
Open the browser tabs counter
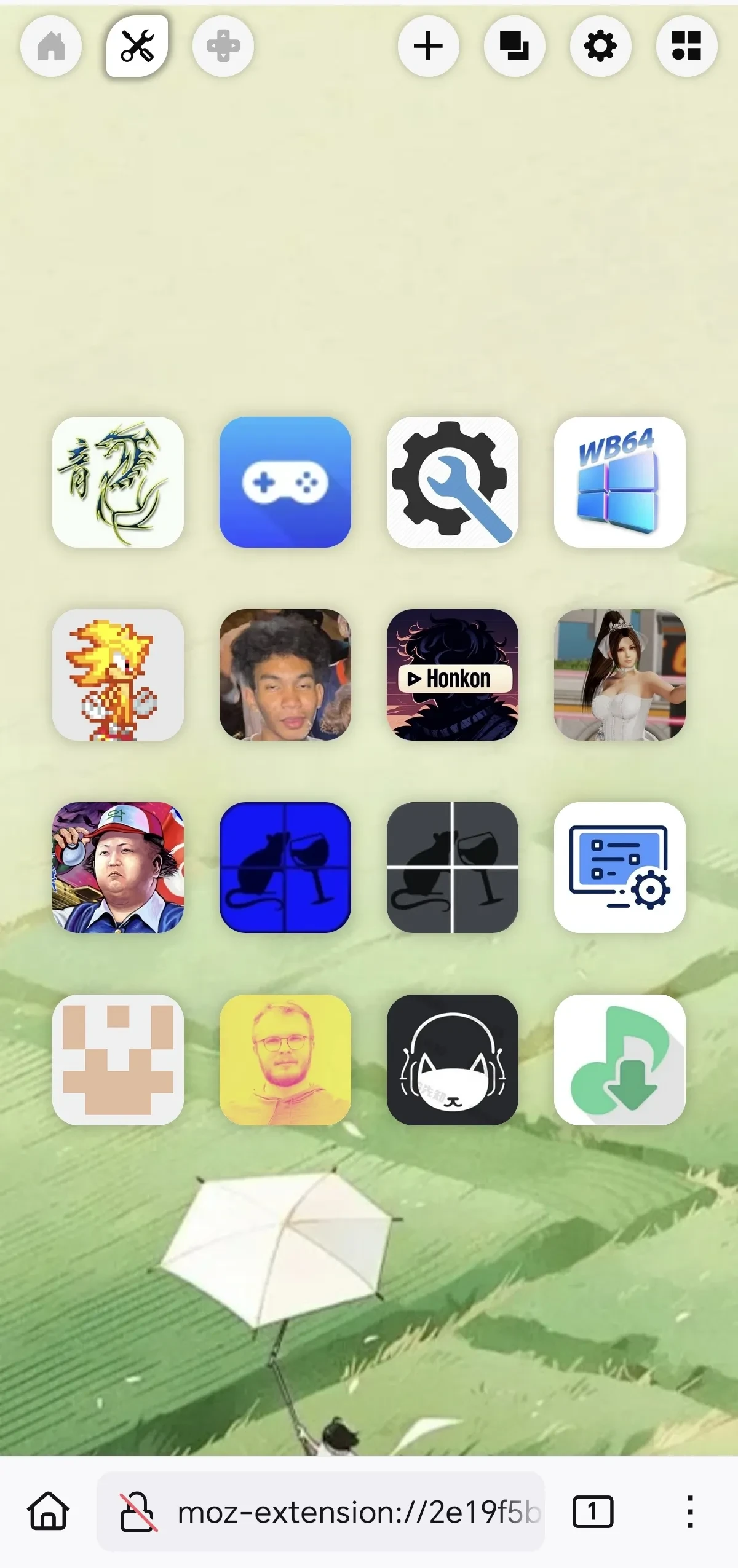coord(593,1511)
